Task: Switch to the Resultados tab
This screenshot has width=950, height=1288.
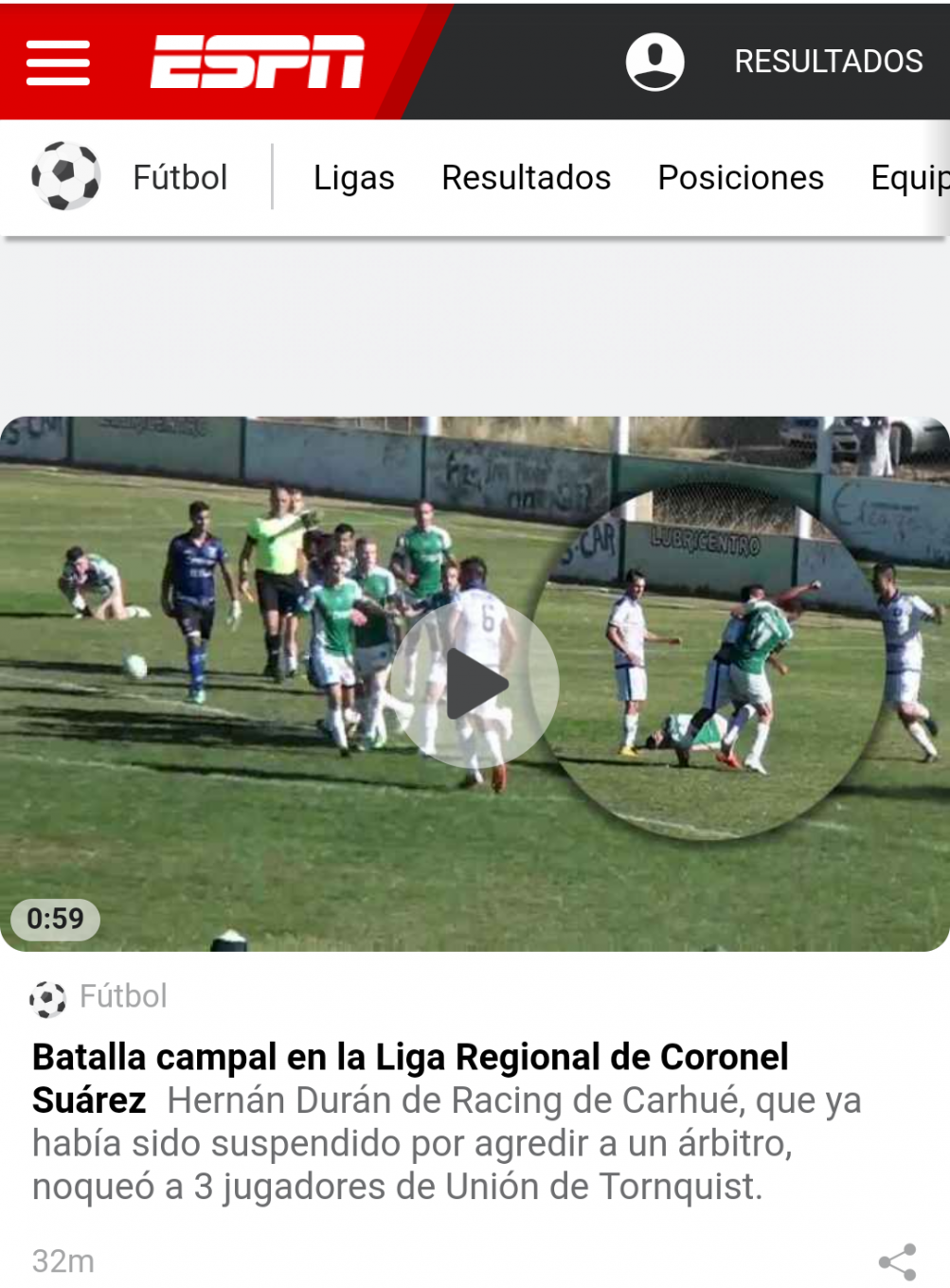Action: [526, 178]
